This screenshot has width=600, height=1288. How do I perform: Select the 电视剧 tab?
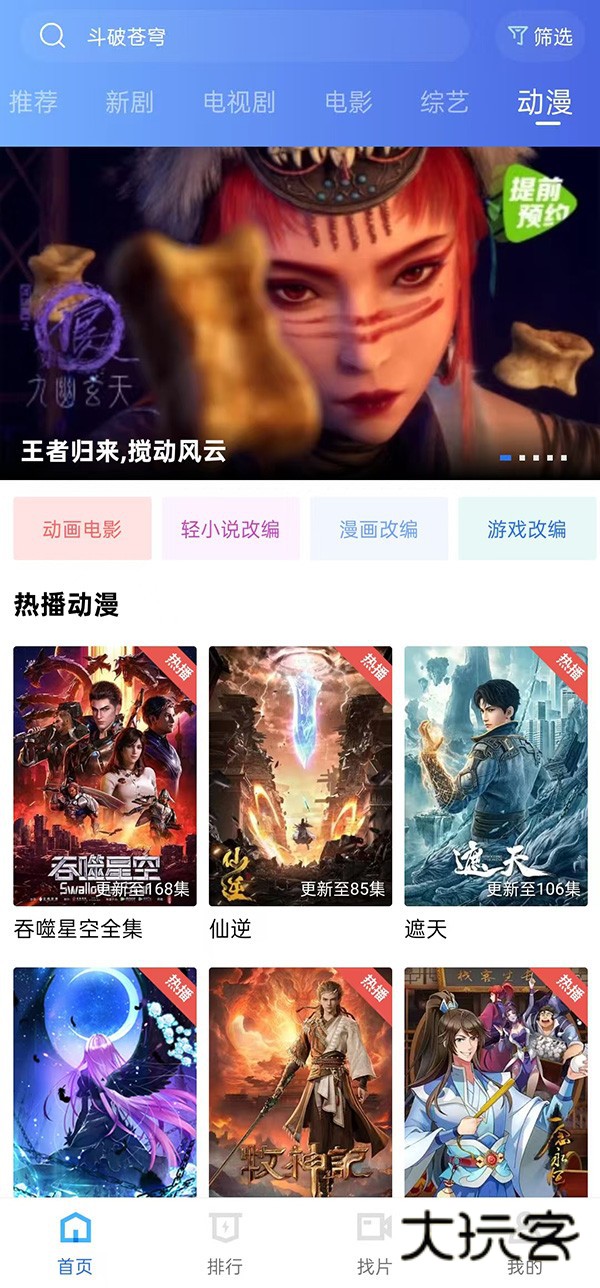(238, 102)
